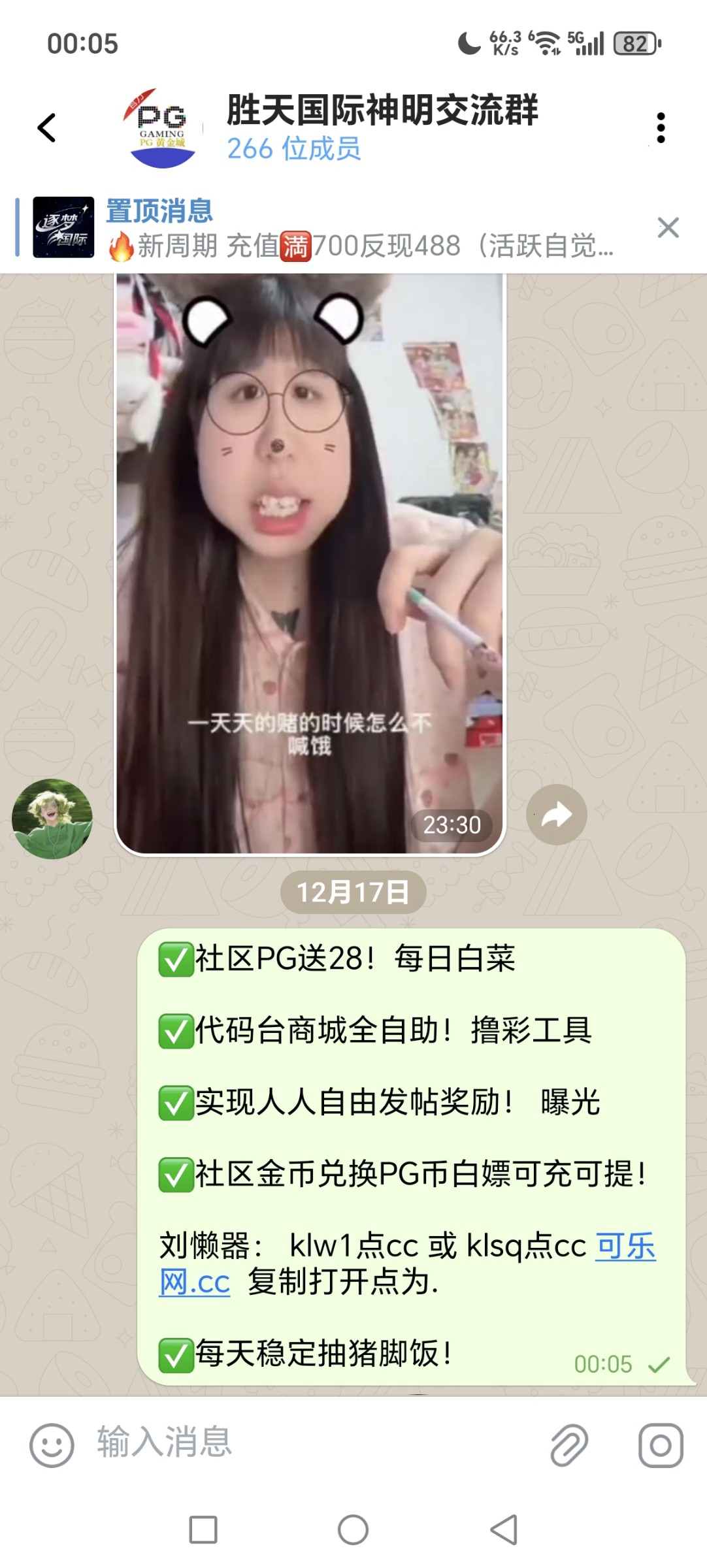Focus the 输入消息 message field
The width and height of the screenshot is (707, 1568).
coord(314,1443)
